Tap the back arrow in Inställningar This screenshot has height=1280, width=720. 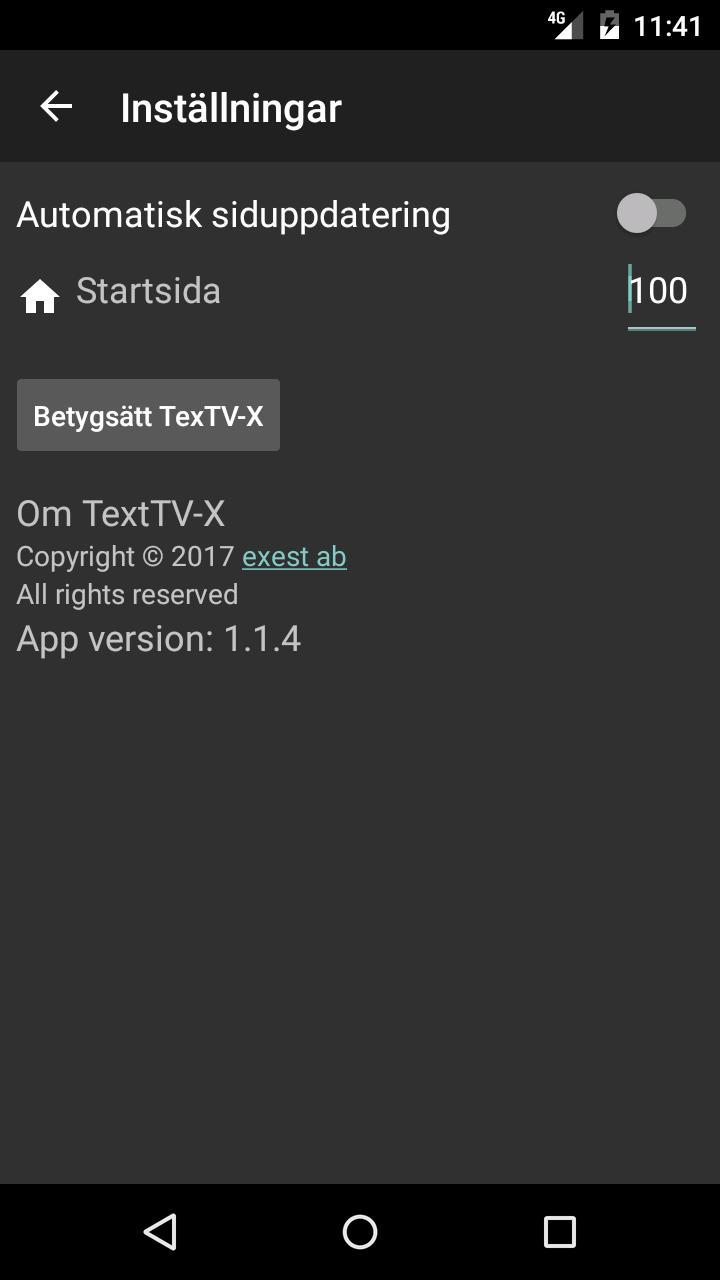coord(55,106)
